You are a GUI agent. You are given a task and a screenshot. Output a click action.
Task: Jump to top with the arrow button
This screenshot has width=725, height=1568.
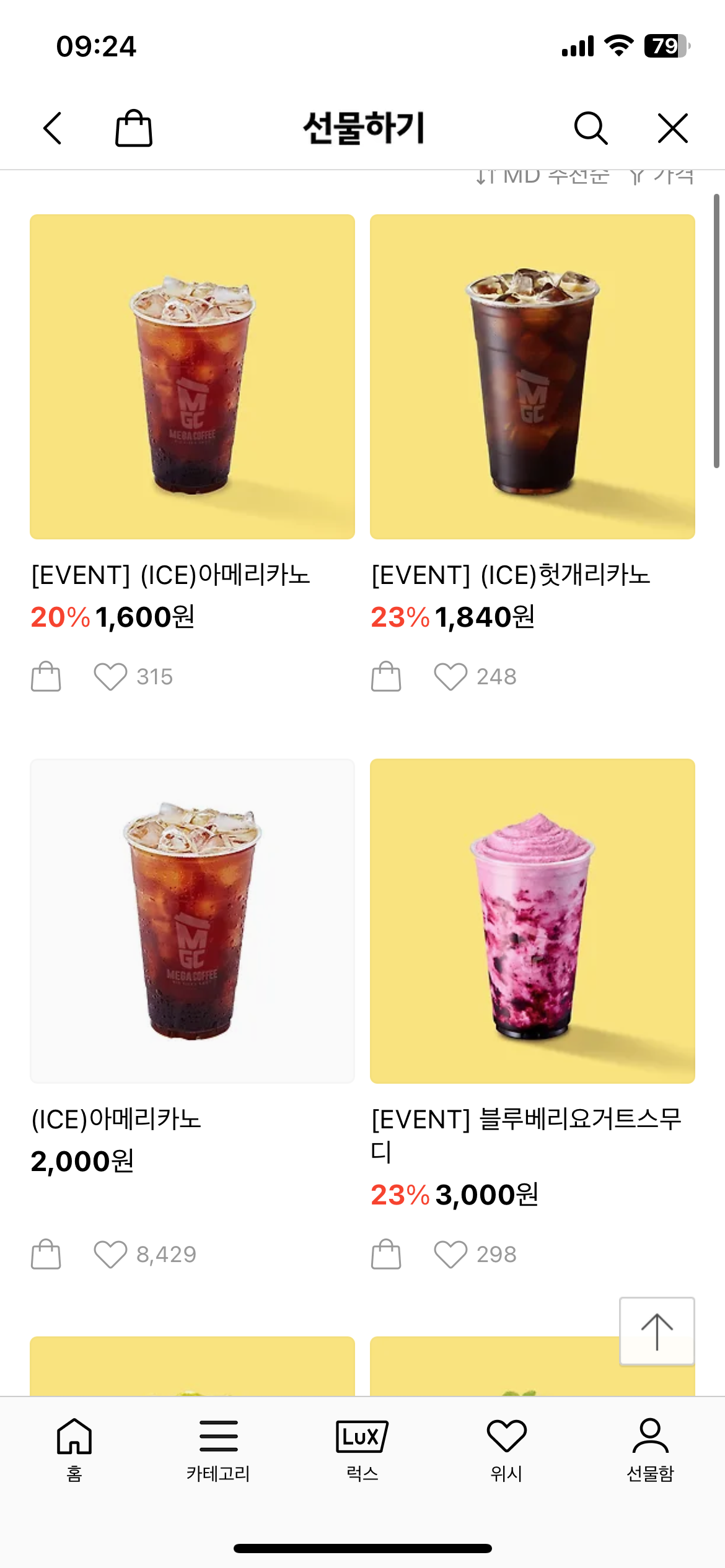[657, 1331]
